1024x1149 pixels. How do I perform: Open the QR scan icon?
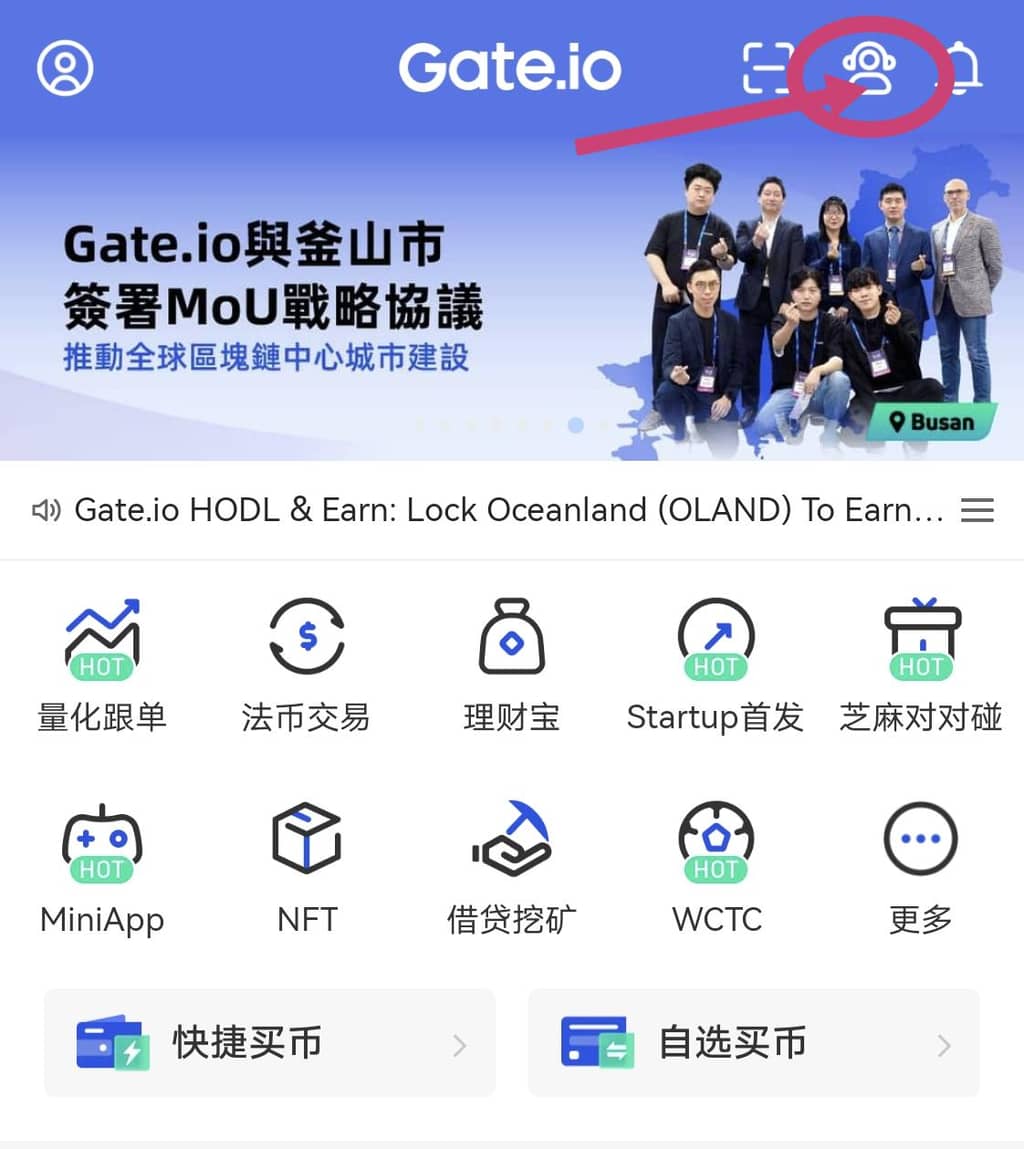[x=768, y=68]
